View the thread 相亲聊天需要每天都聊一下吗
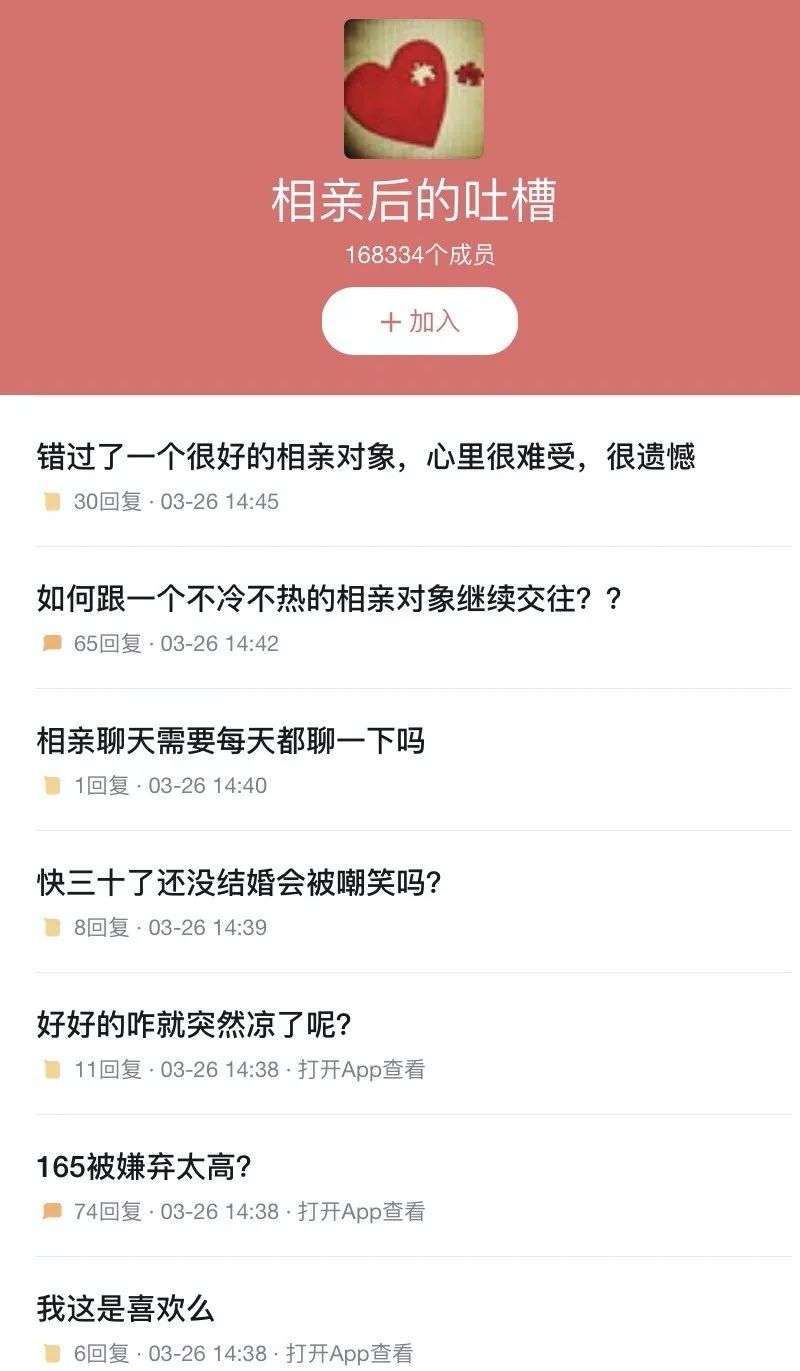The height and width of the screenshot is (1371, 800). [231, 741]
